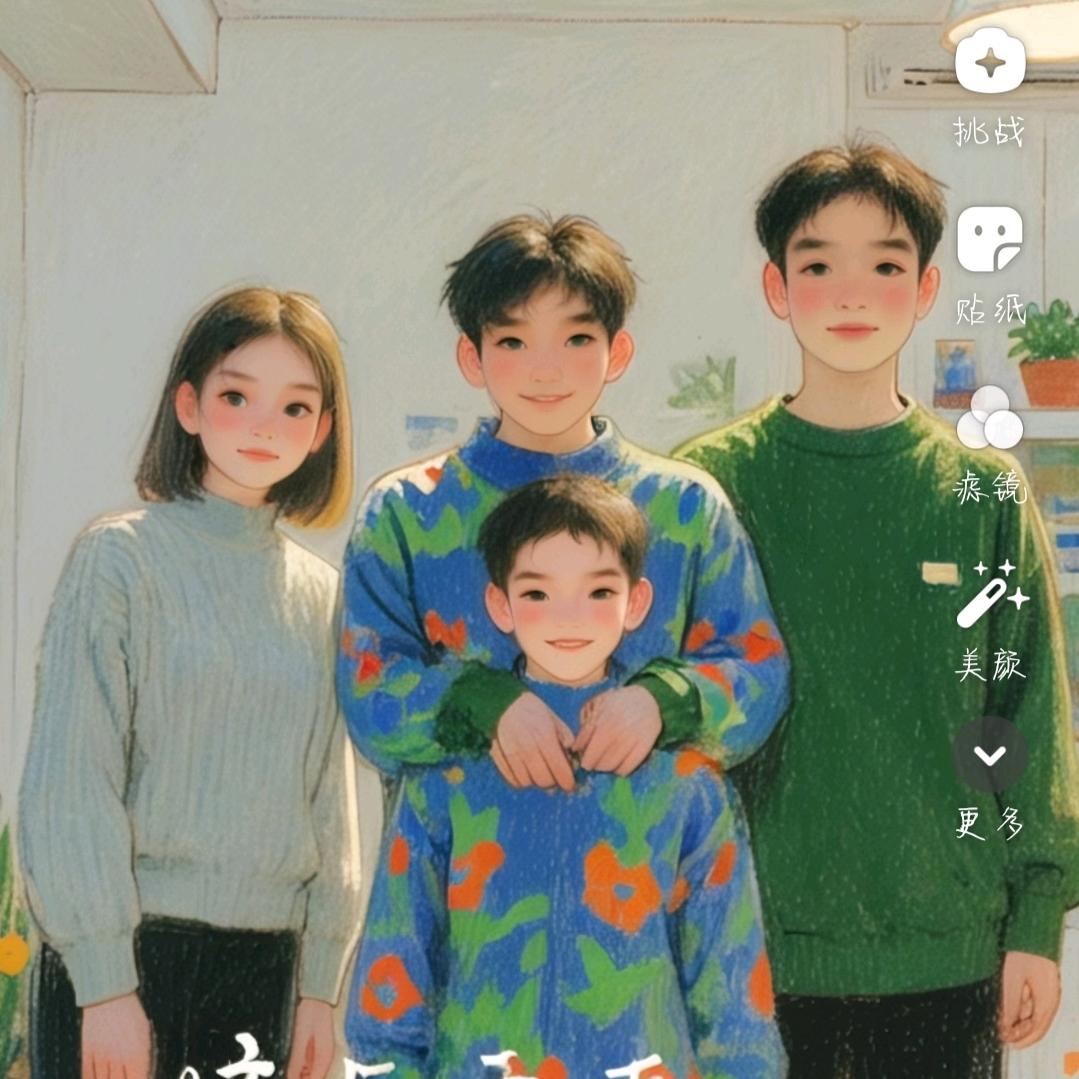Expand 更多 to show more tools

pos(990,755)
